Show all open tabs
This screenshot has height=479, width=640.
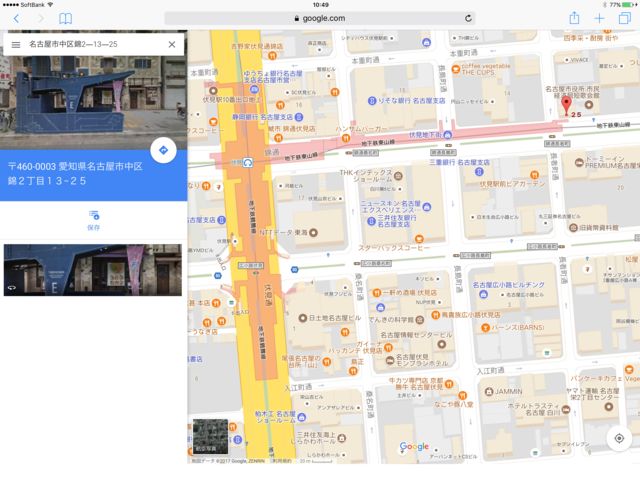pyautogui.click(x=624, y=18)
